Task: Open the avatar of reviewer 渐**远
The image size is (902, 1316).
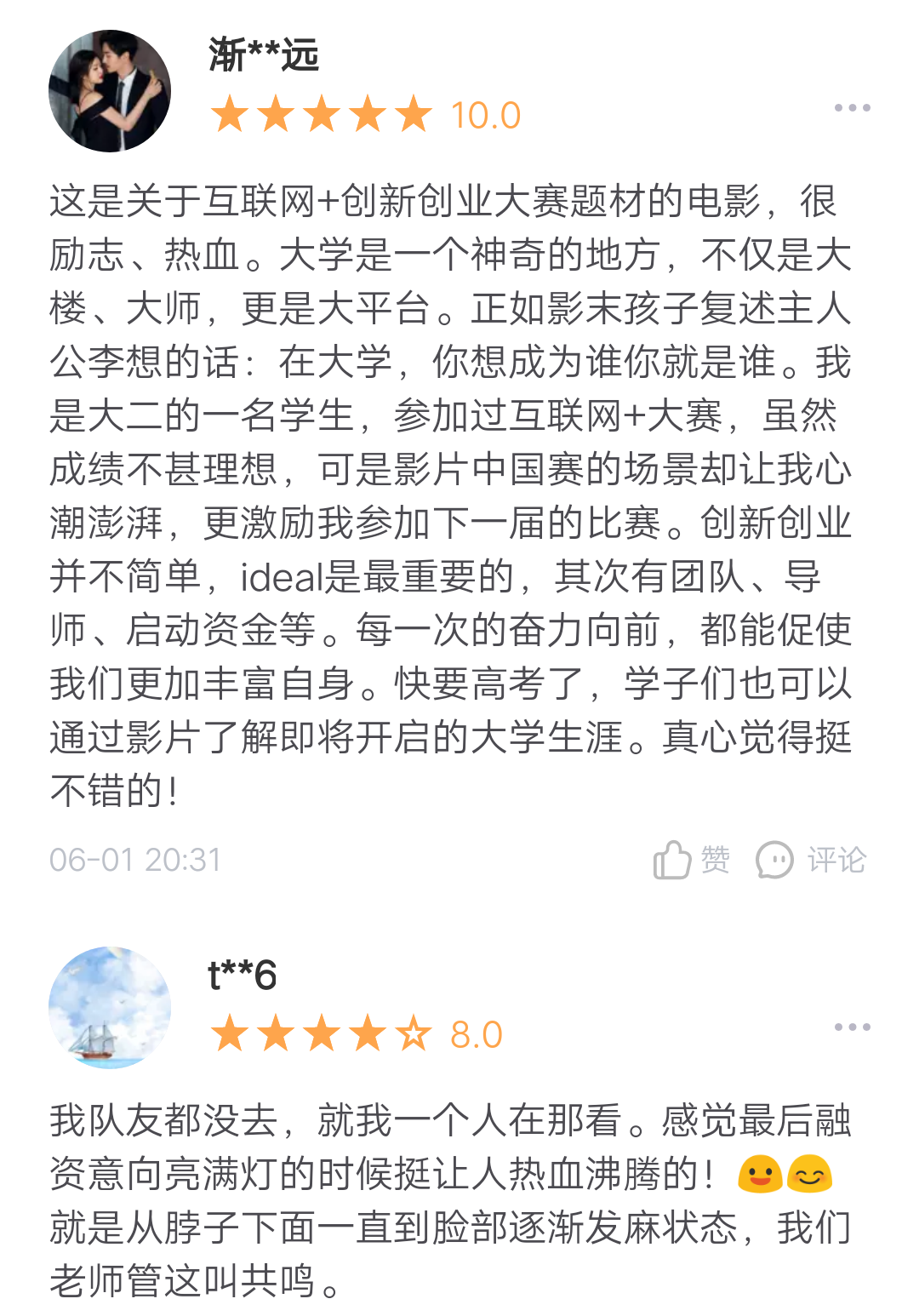Action: pyautogui.click(x=110, y=91)
